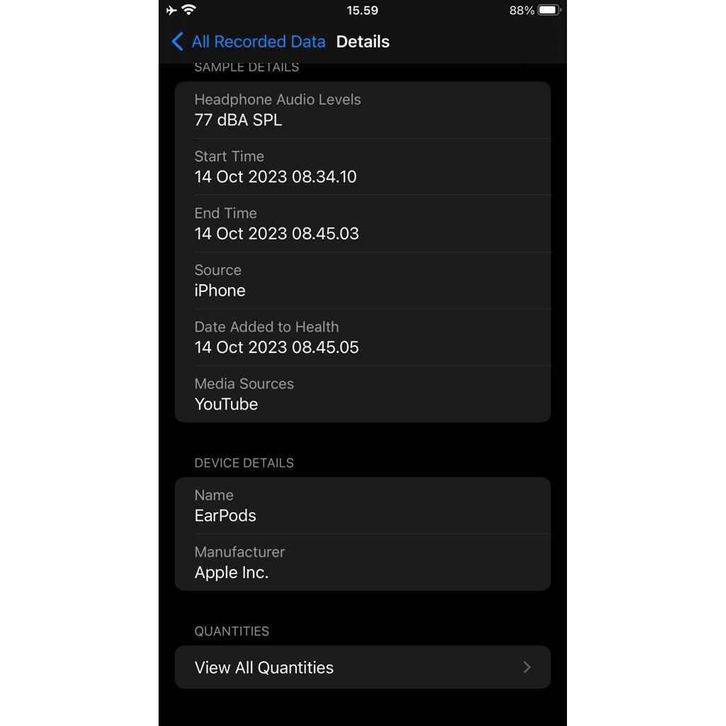Open View All Quantities
Viewport: 726px width, 726px height.
point(362,667)
